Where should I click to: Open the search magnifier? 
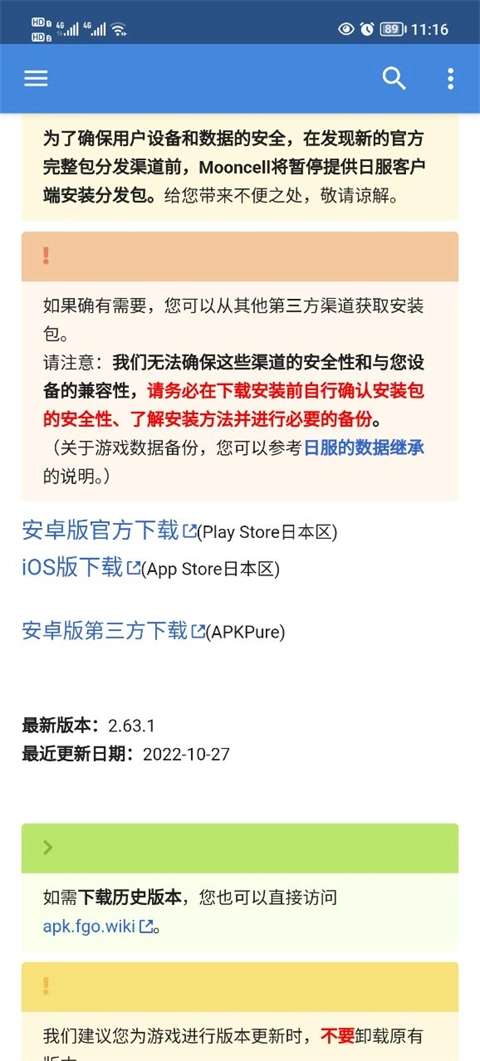[x=394, y=78]
